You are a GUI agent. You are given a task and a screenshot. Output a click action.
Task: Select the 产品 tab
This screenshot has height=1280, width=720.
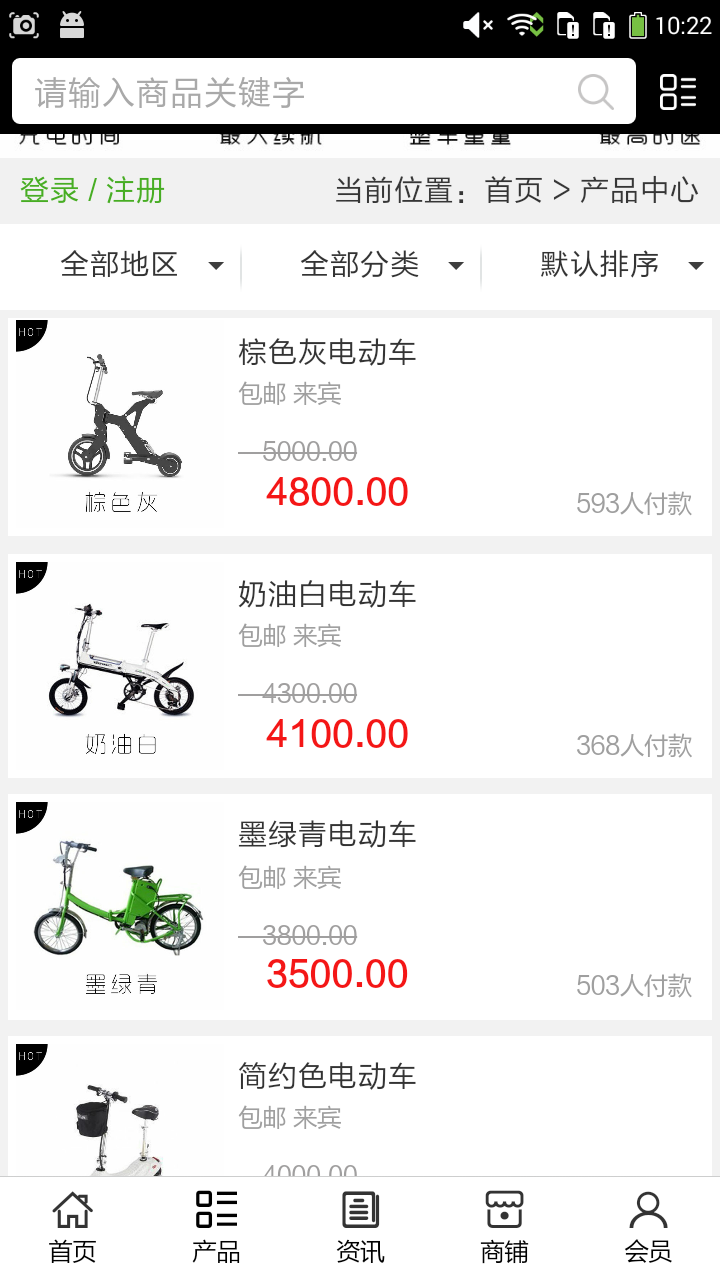(x=216, y=1227)
